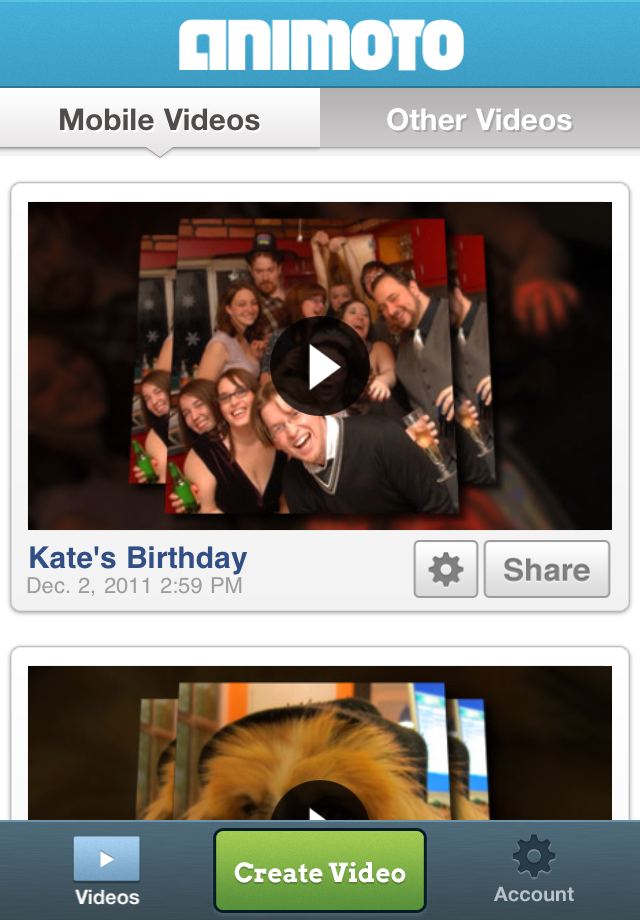Play the Kate's Birthday video
This screenshot has height=920, width=640.
pyautogui.click(x=320, y=367)
